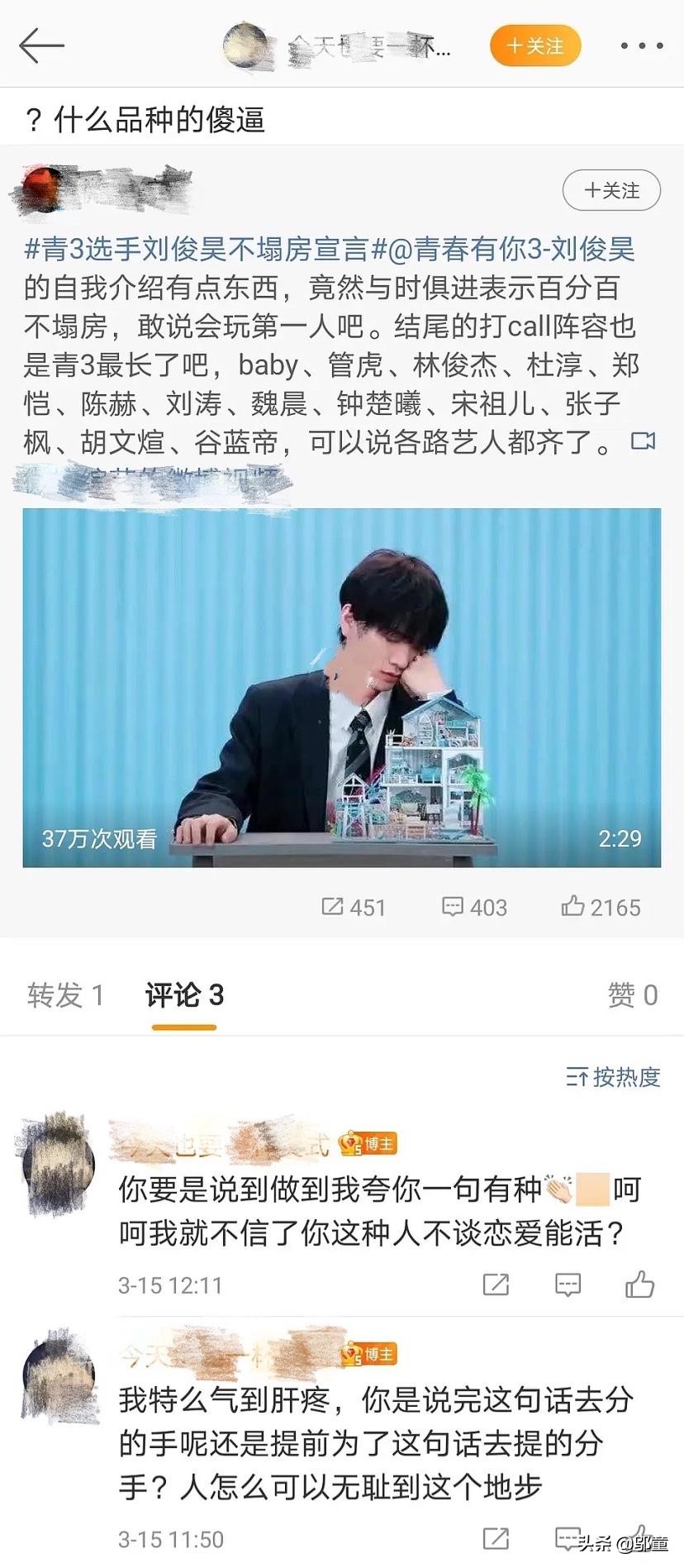
Task: Tap the 博主 blogger badge on first comment
Action: pos(369,1142)
